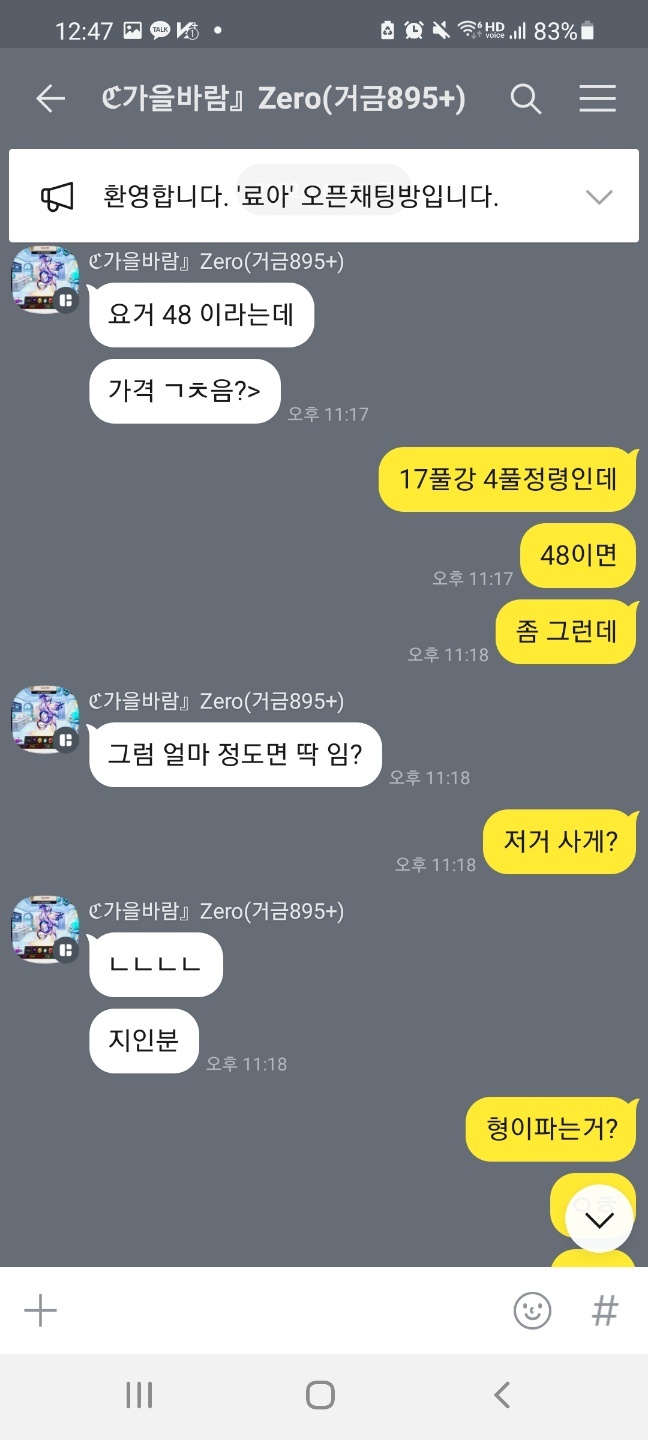The height and width of the screenshot is (1440, 648).
Task: Tap the avatar next to ㄴㄴㄴㄴ message
Action: tap(45, 930)
